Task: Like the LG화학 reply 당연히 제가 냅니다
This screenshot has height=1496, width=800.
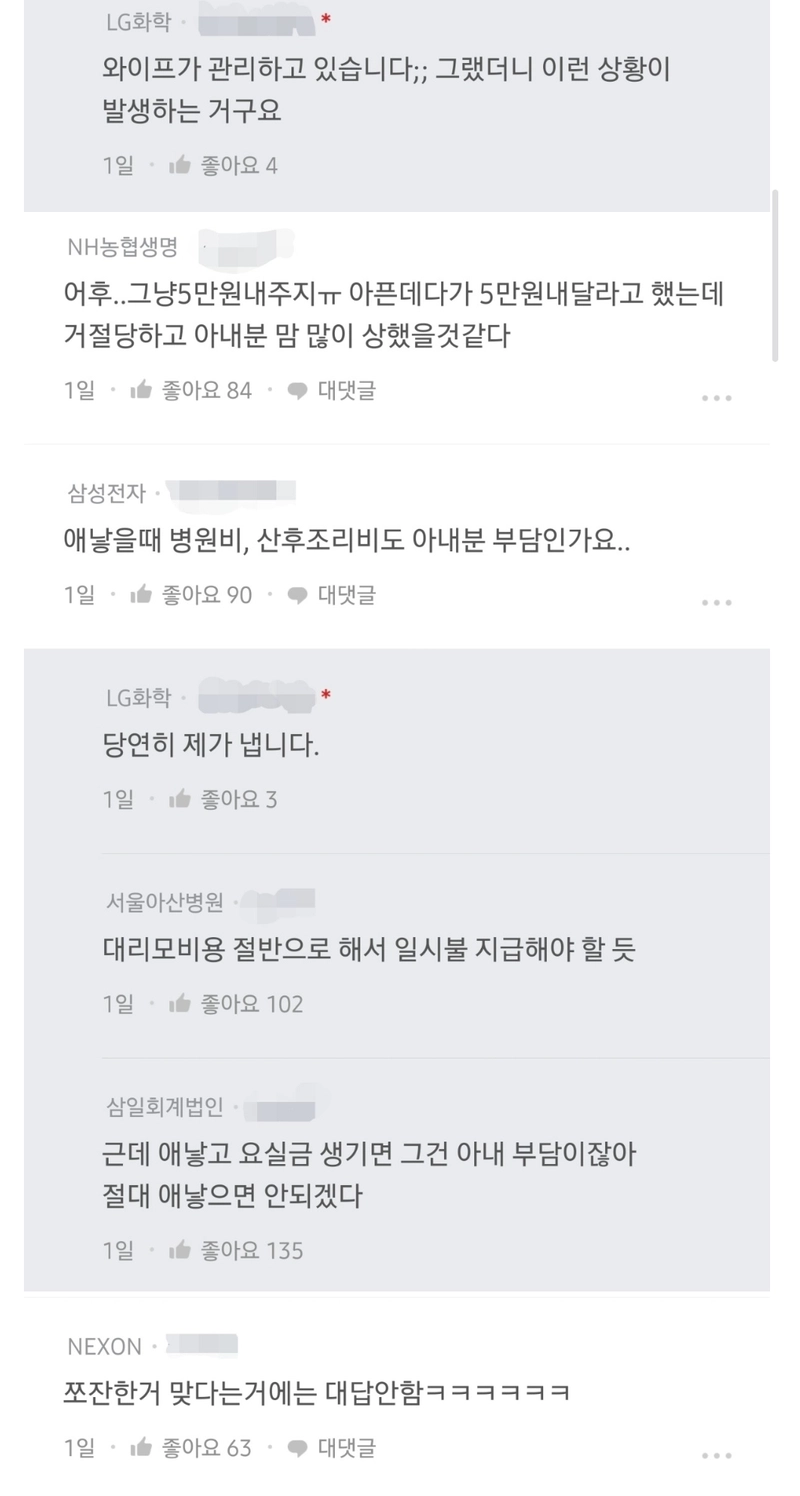Action: tap(223, 799)
